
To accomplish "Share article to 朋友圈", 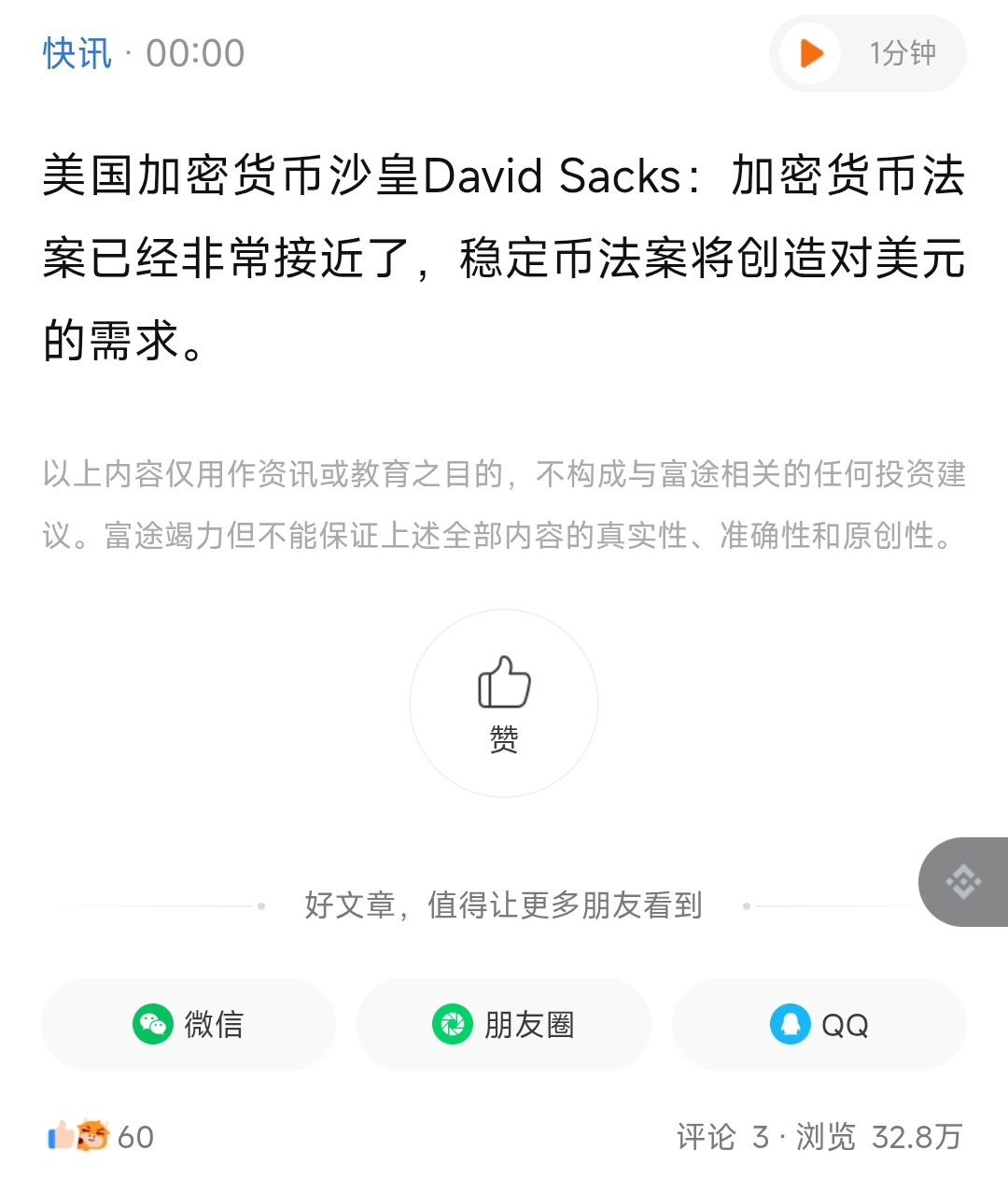I will [503, 1025].
